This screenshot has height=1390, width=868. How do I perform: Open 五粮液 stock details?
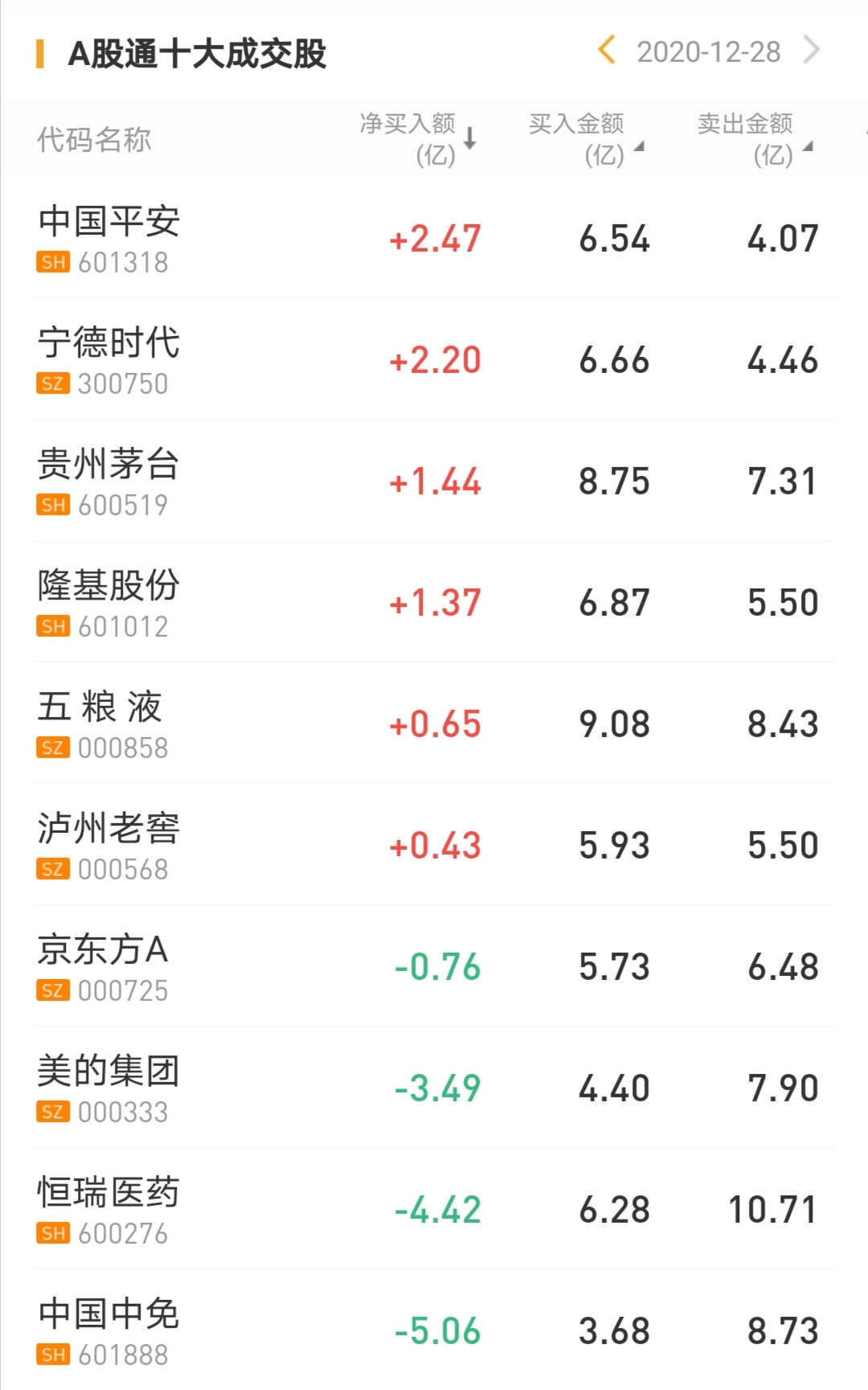(x=101, y=724)
